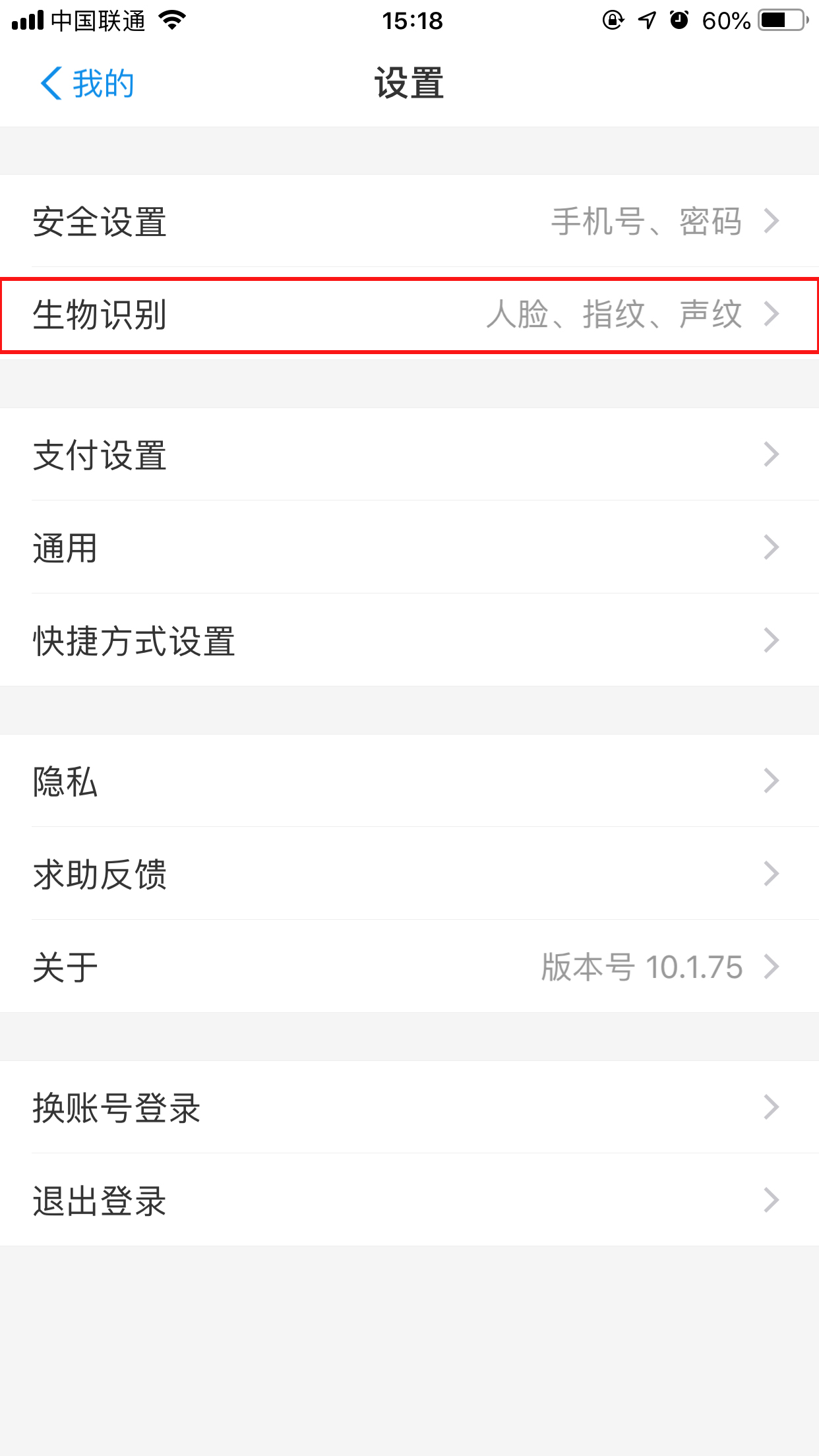
Task: Tap 换账号登录 to switch accounts
Action: tap(116, 1107)
